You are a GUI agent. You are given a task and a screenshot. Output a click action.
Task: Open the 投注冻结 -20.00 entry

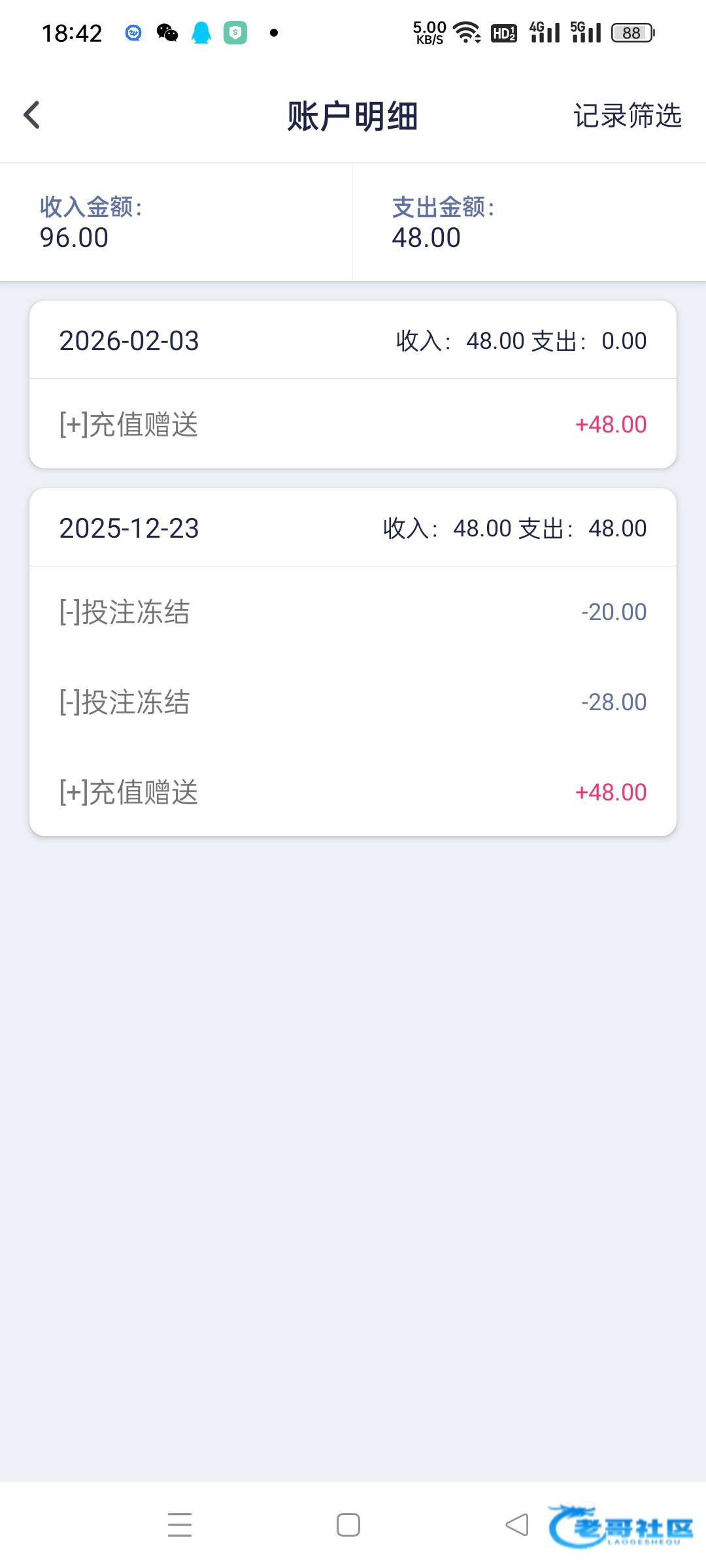coord(353,612)
